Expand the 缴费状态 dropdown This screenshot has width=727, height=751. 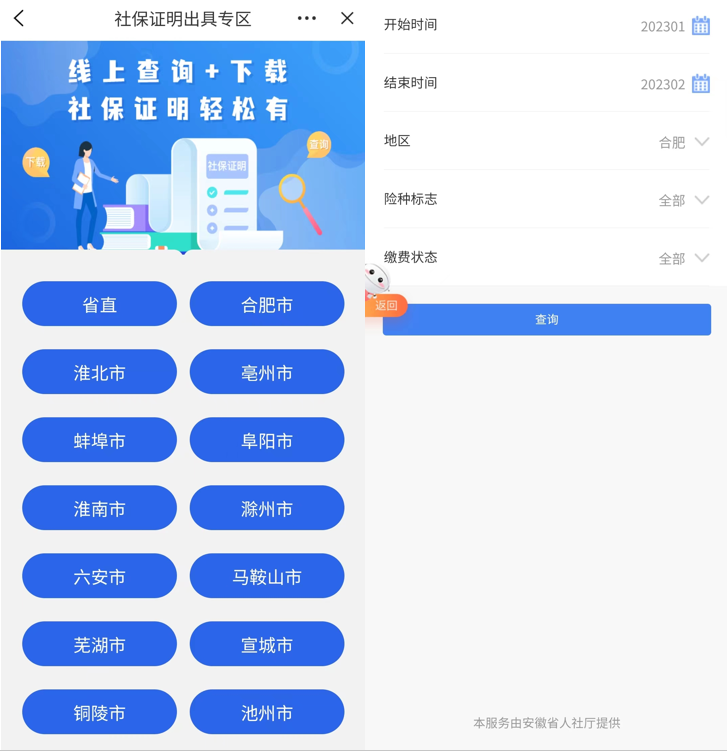(x=701, y=258)
